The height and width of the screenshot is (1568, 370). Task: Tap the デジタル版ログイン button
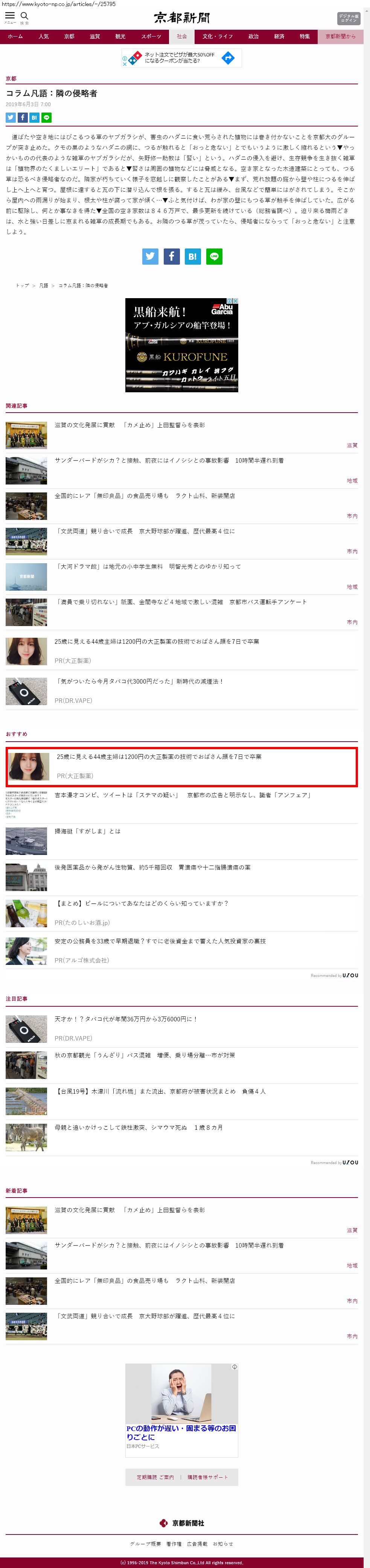point(348,18)
